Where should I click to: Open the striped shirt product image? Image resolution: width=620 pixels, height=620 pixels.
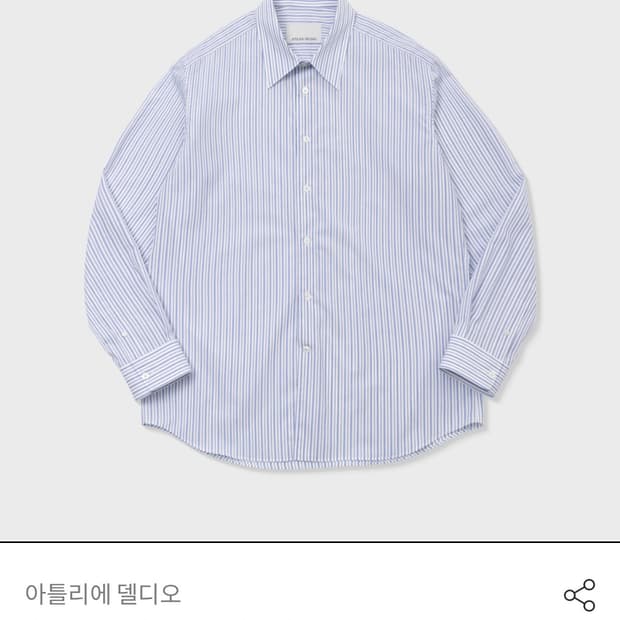[x=310, y=240]
